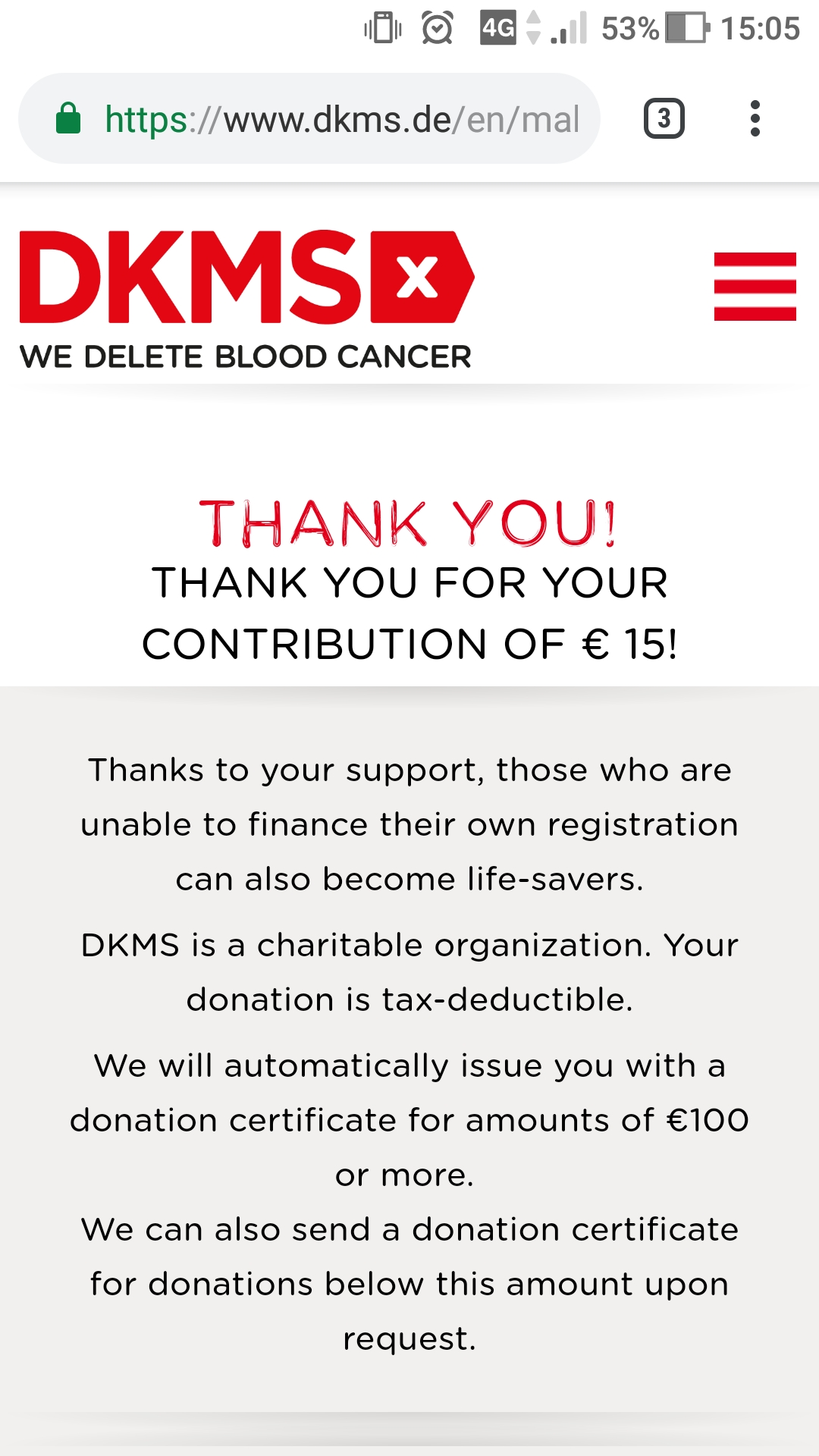The width and height of the screenshot is (819, 1456).
Task: Open the tab switcher showing 3 tabs
Action: coord(664,118)
